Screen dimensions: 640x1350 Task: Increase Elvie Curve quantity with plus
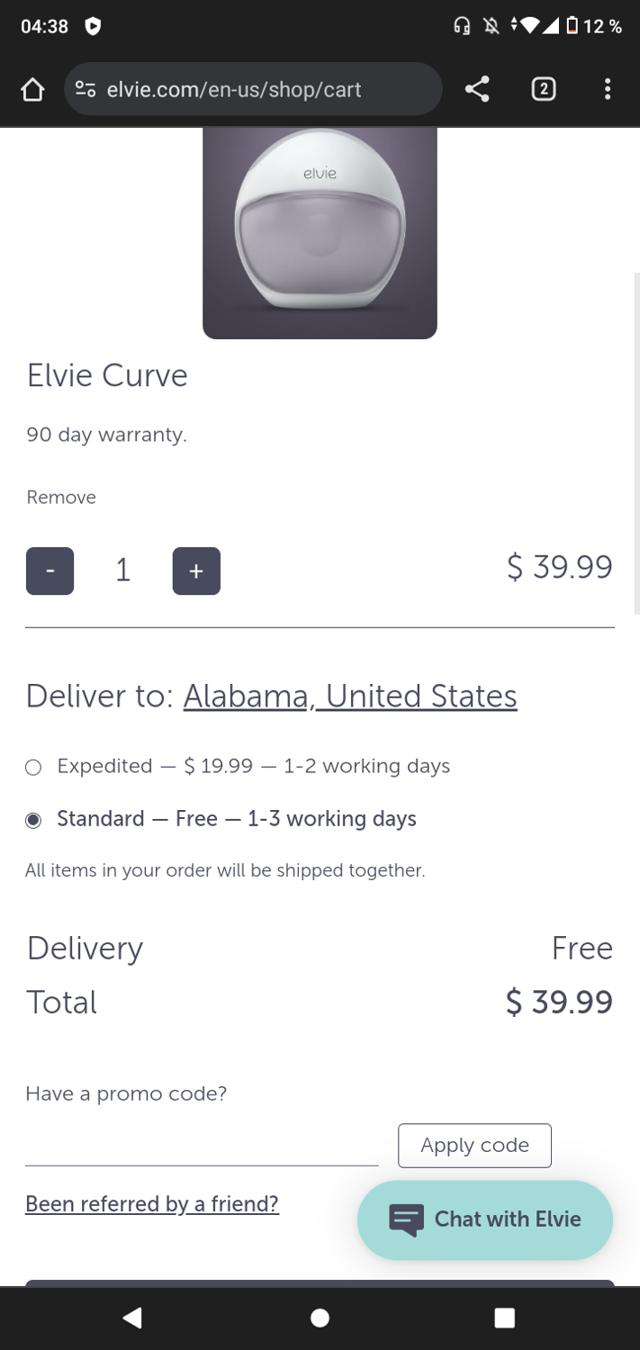[196, 571]
